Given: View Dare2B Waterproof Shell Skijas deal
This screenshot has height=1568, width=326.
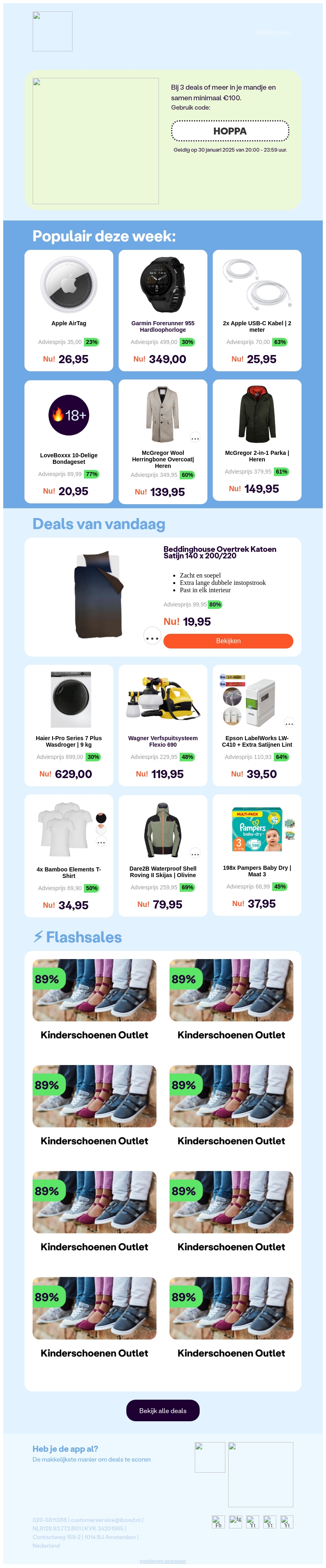Looking at the screenshot, I should [x=163, y=855].
